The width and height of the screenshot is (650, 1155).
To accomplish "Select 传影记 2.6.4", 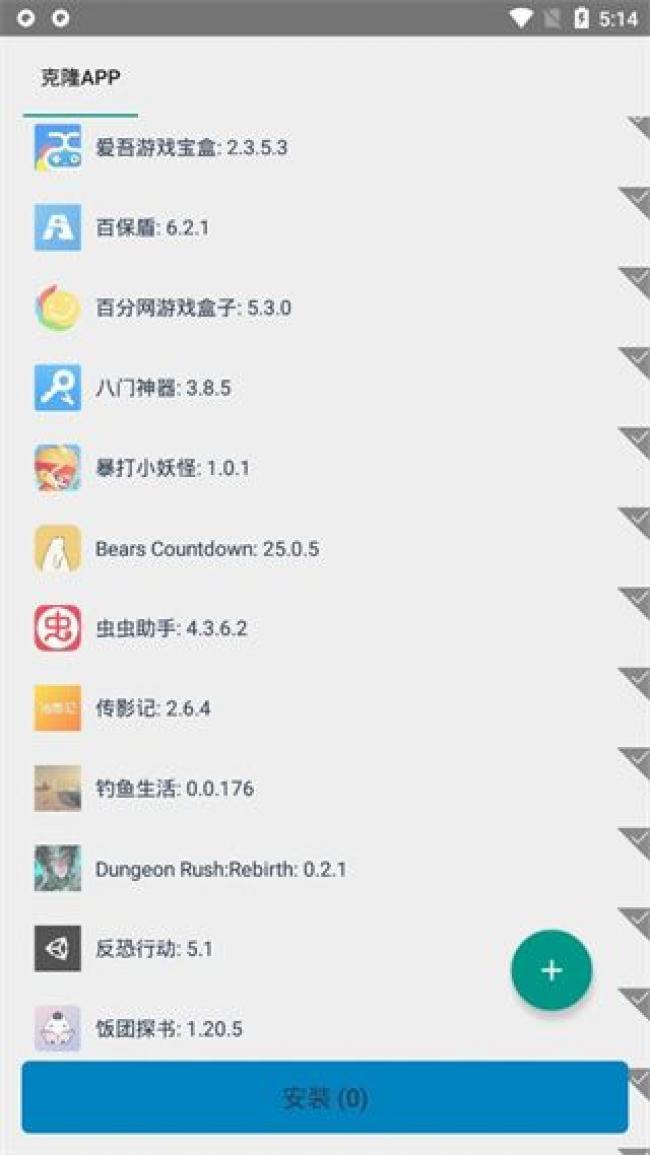I will 325,709.
